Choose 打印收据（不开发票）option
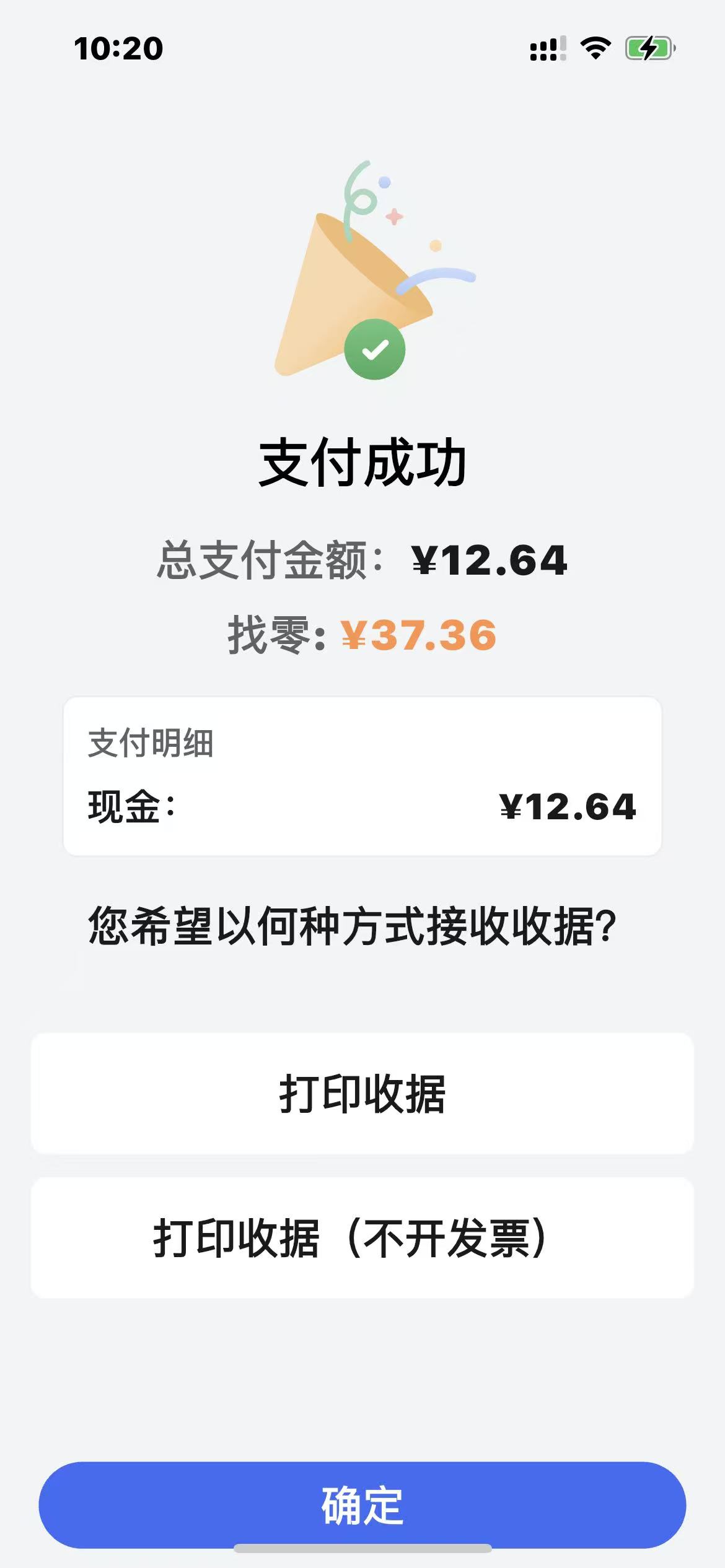The width and height of the screenshot is (725, 1568). tap(362, 1238)
